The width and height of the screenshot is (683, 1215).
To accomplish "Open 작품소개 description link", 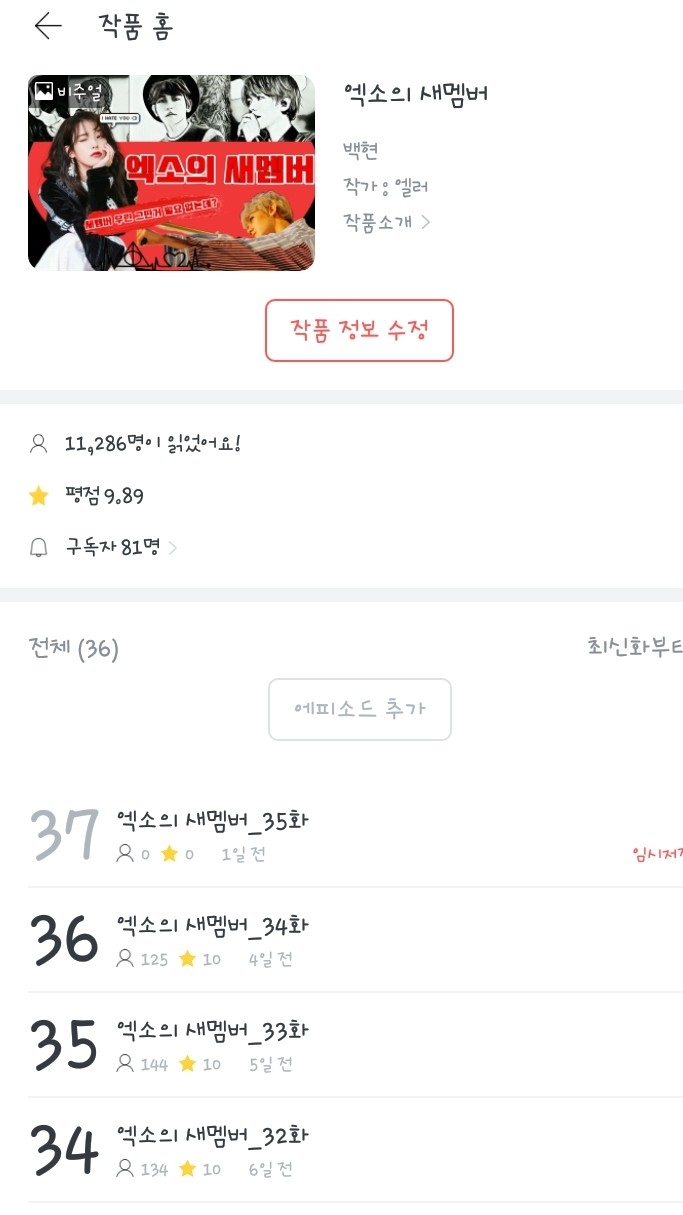I will pyautogui.click(x=386, y=221).
